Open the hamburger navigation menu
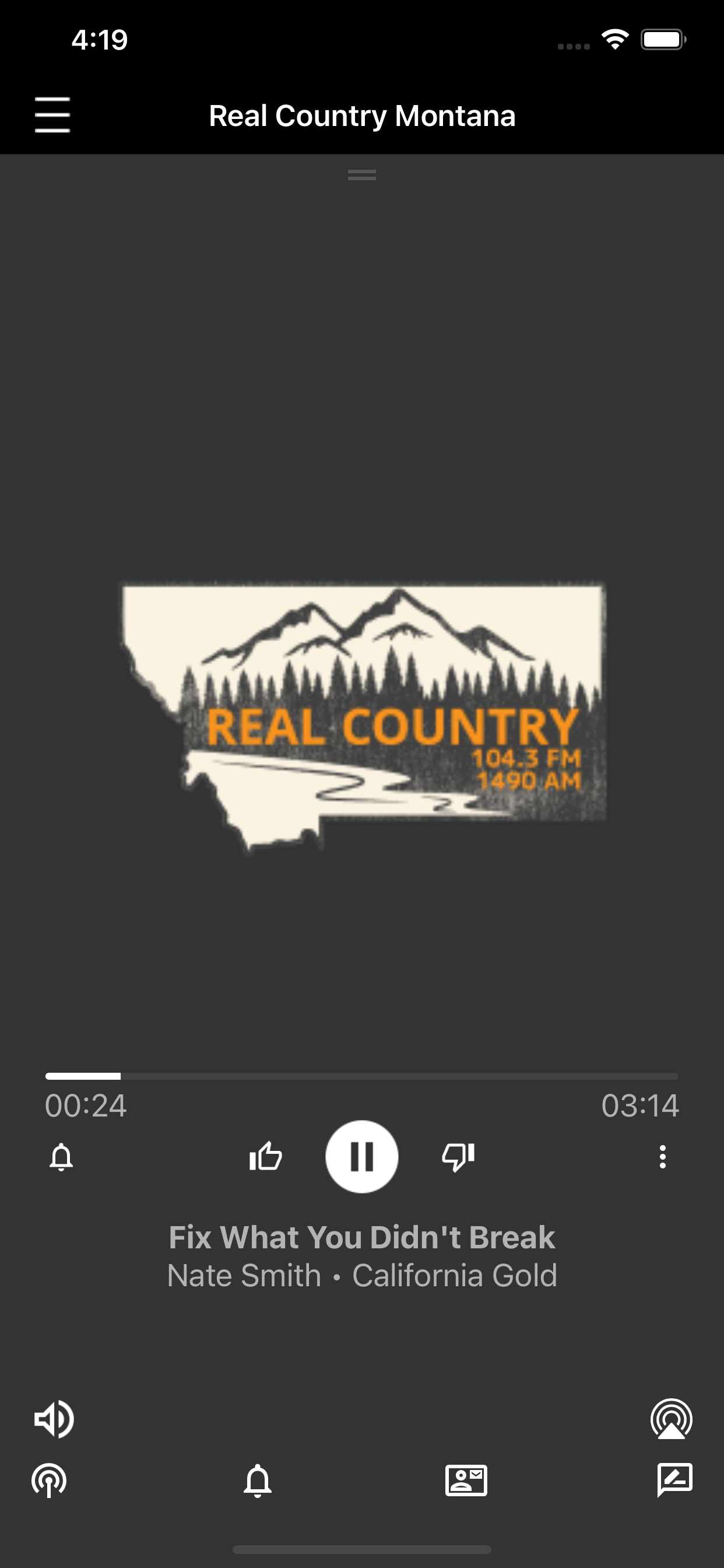724x1568 pixels. 52,114
